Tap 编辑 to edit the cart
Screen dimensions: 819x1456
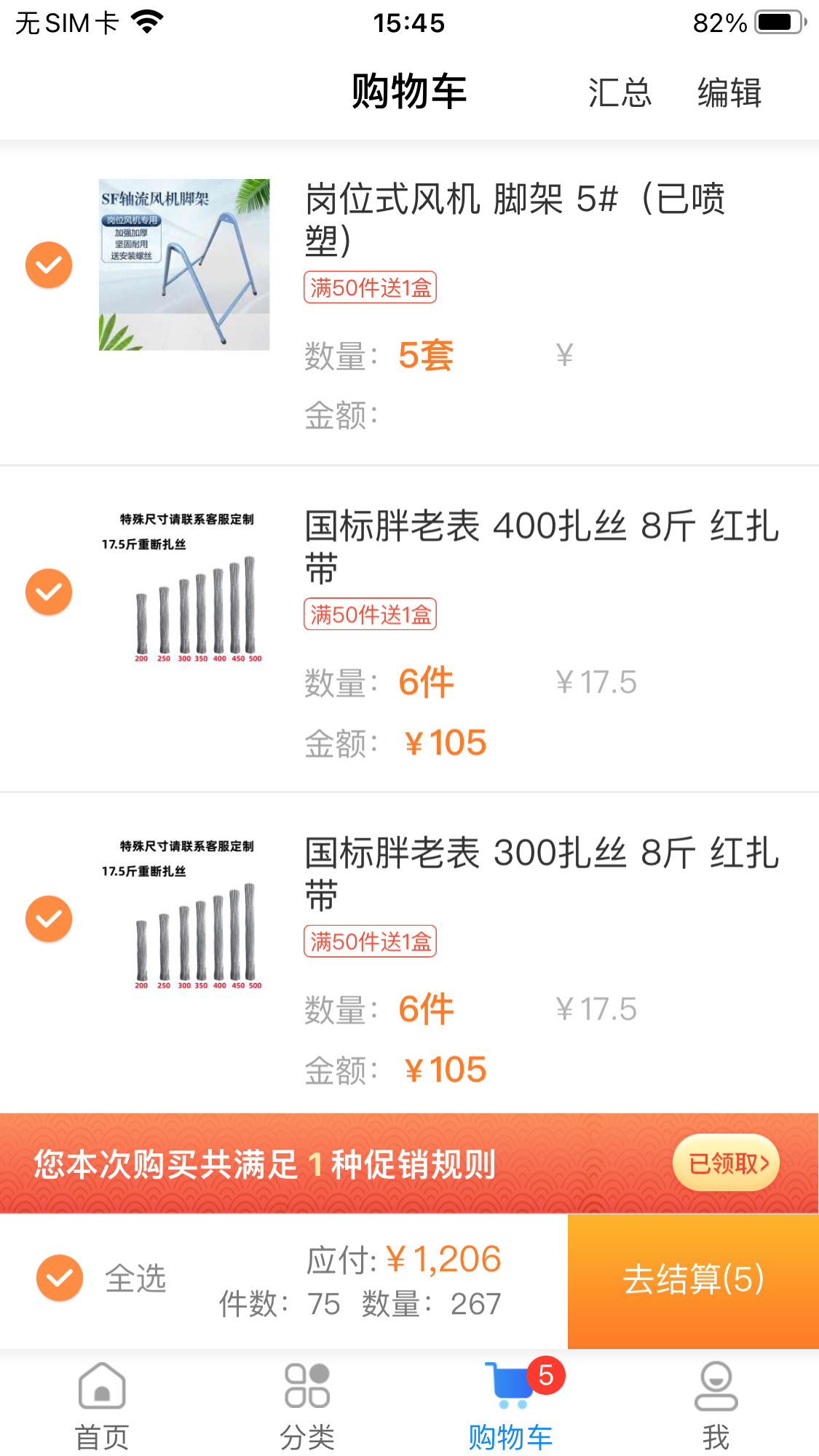click(729, 93)
